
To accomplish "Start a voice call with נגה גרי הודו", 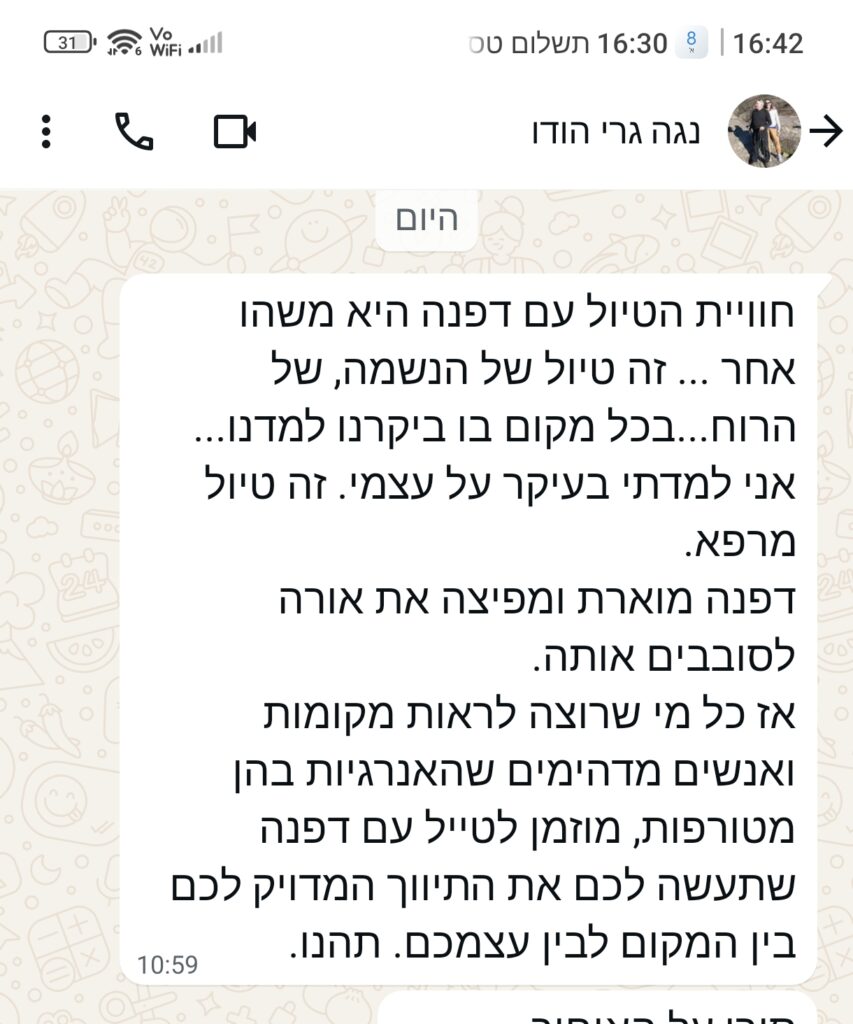I will (134, 132).
